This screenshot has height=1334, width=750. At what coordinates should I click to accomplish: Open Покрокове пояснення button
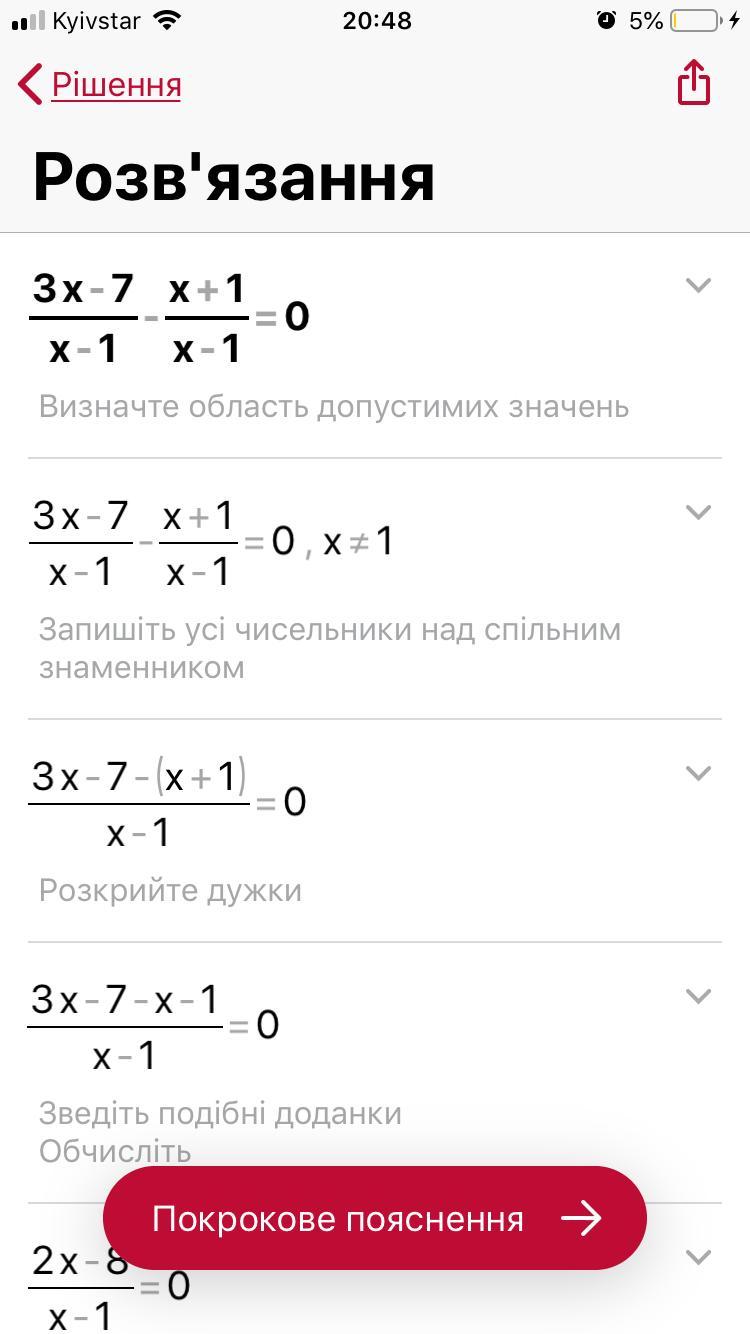[375, 1218]
